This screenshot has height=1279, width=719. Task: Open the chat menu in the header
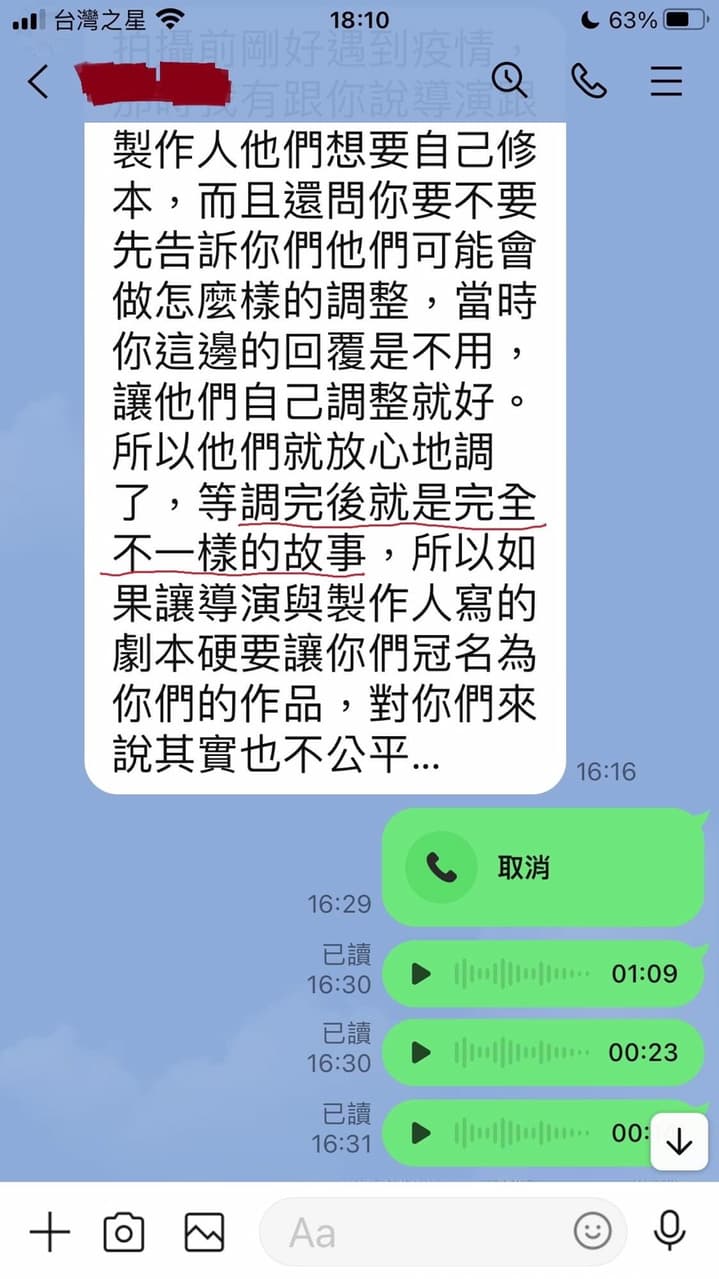click(666, 81)
